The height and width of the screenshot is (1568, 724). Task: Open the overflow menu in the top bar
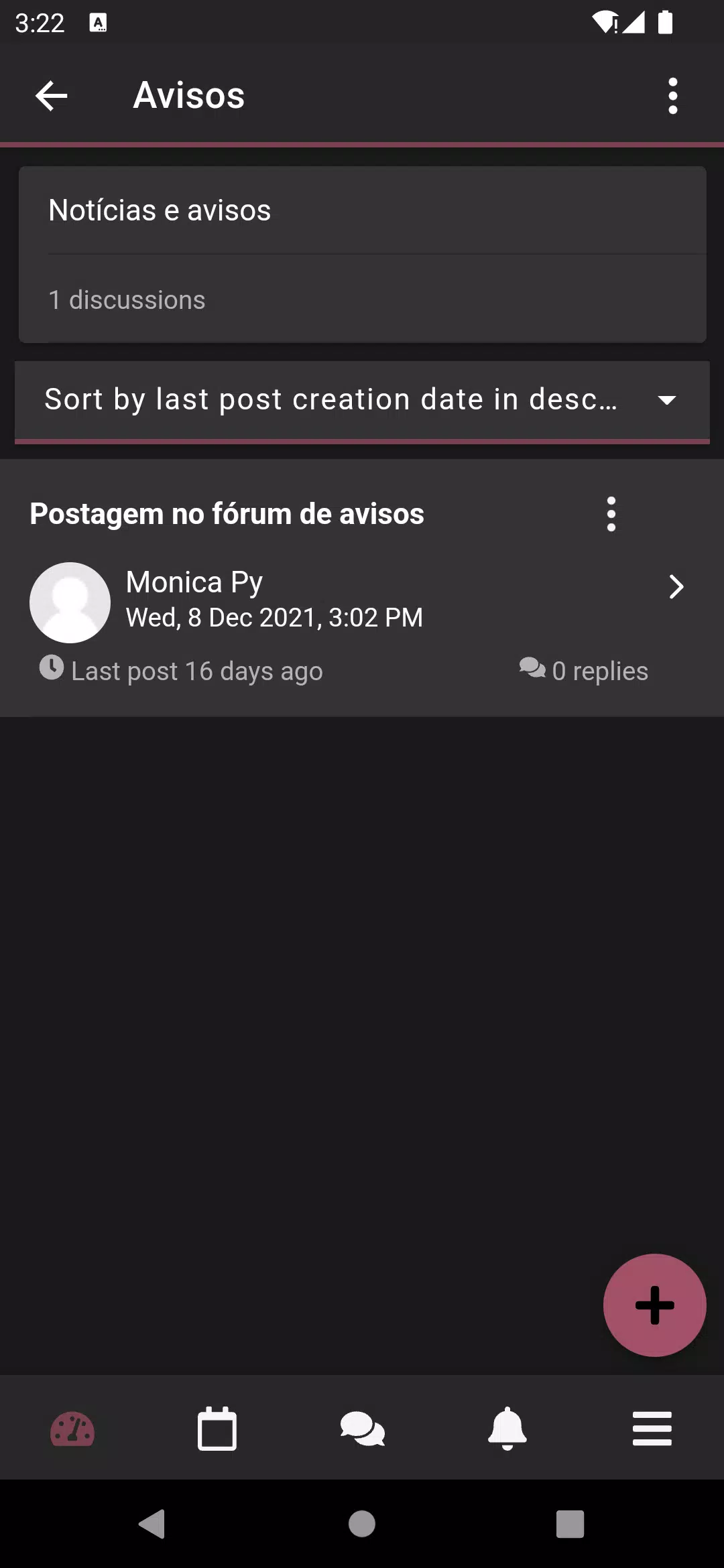(x=672, y=94)
